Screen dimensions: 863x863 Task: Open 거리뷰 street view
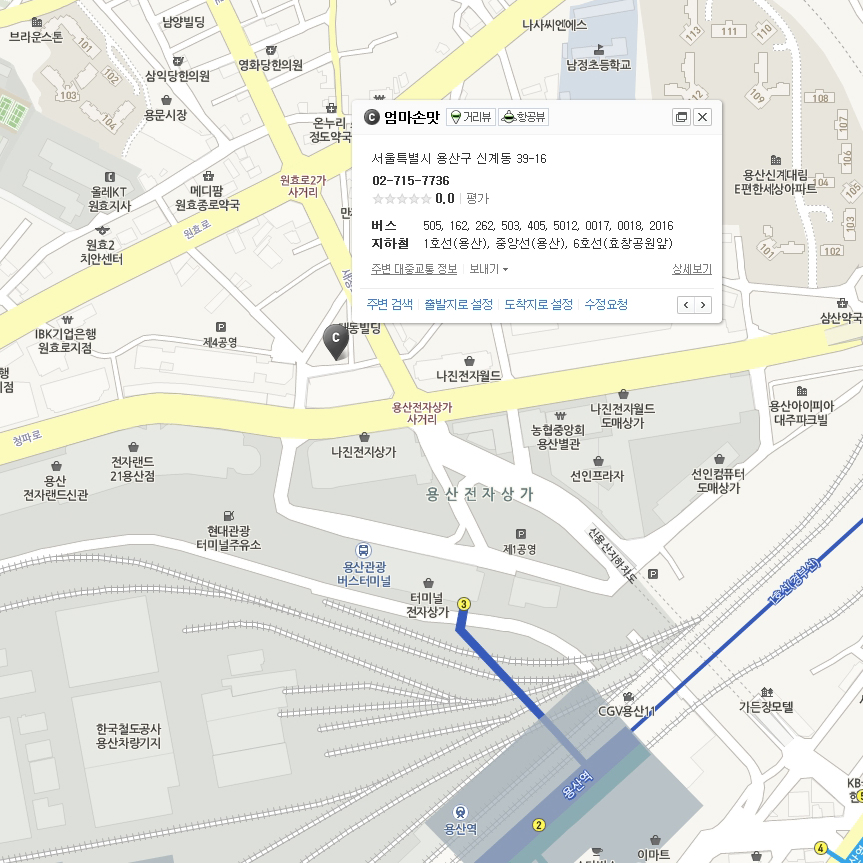(470, 117)
